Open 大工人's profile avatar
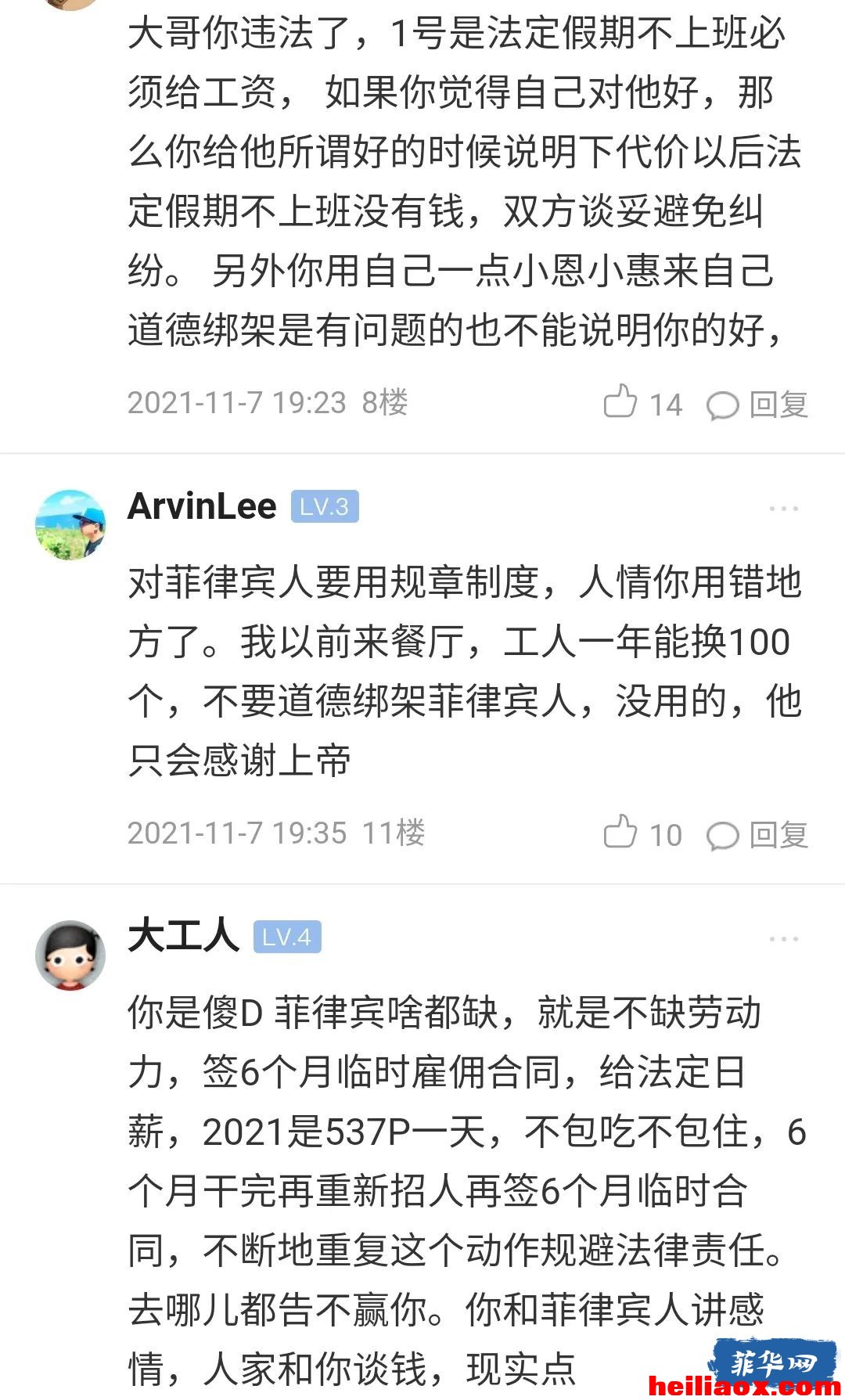The image size is (845, 1400). 70,955
